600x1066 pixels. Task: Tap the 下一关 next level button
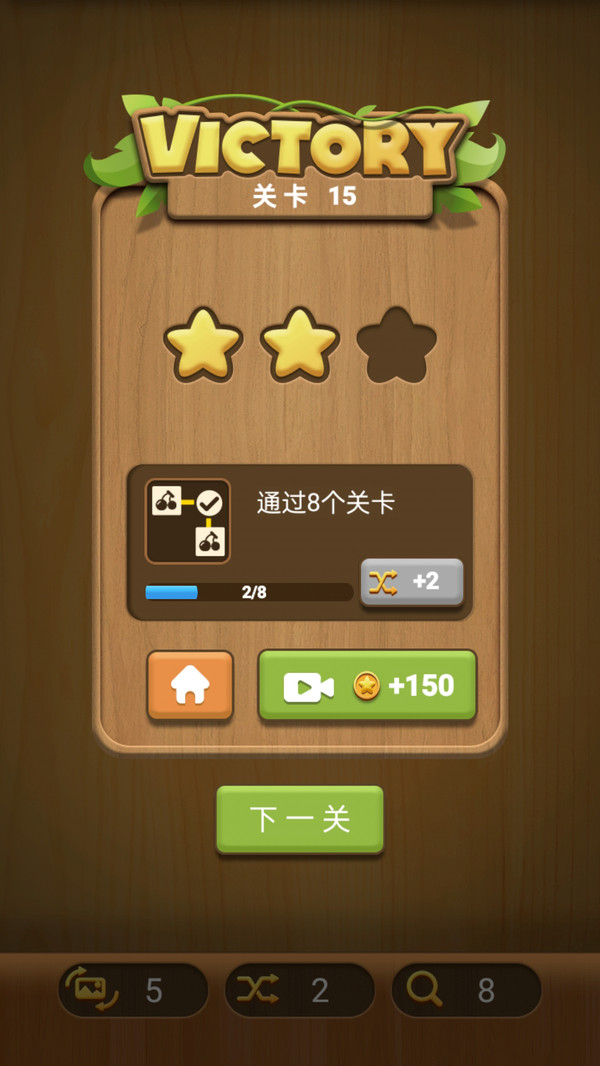tap(300, 819)
